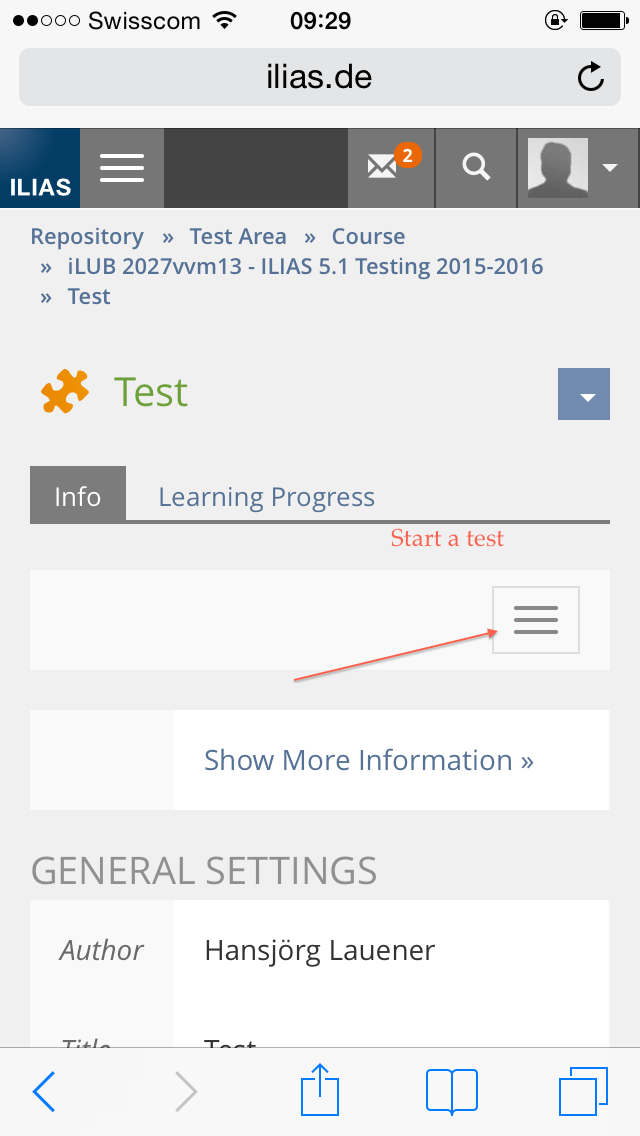Open the user avatar dropdown

point(576,168)
